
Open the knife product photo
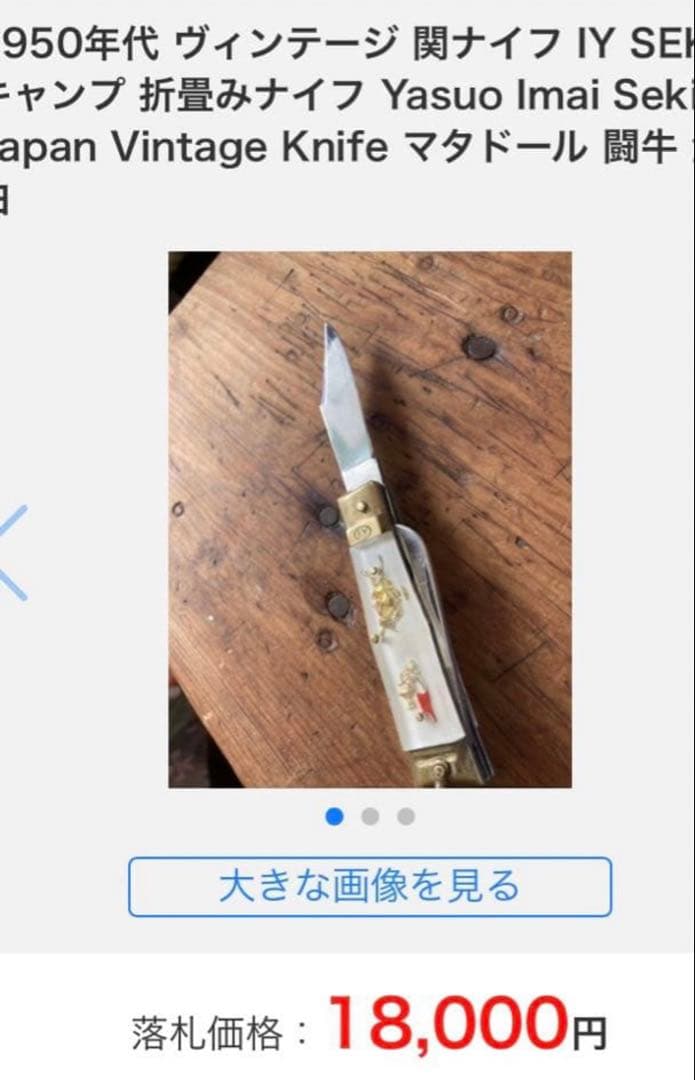pos(370,519)
